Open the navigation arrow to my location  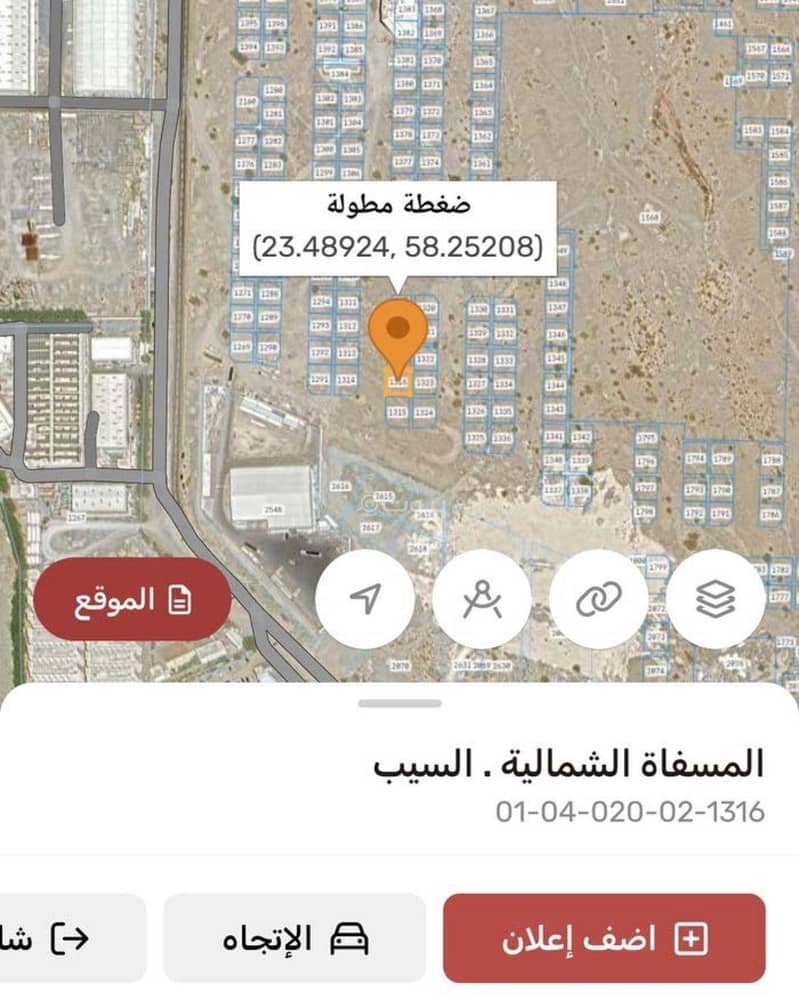click(x=365, y=599)
